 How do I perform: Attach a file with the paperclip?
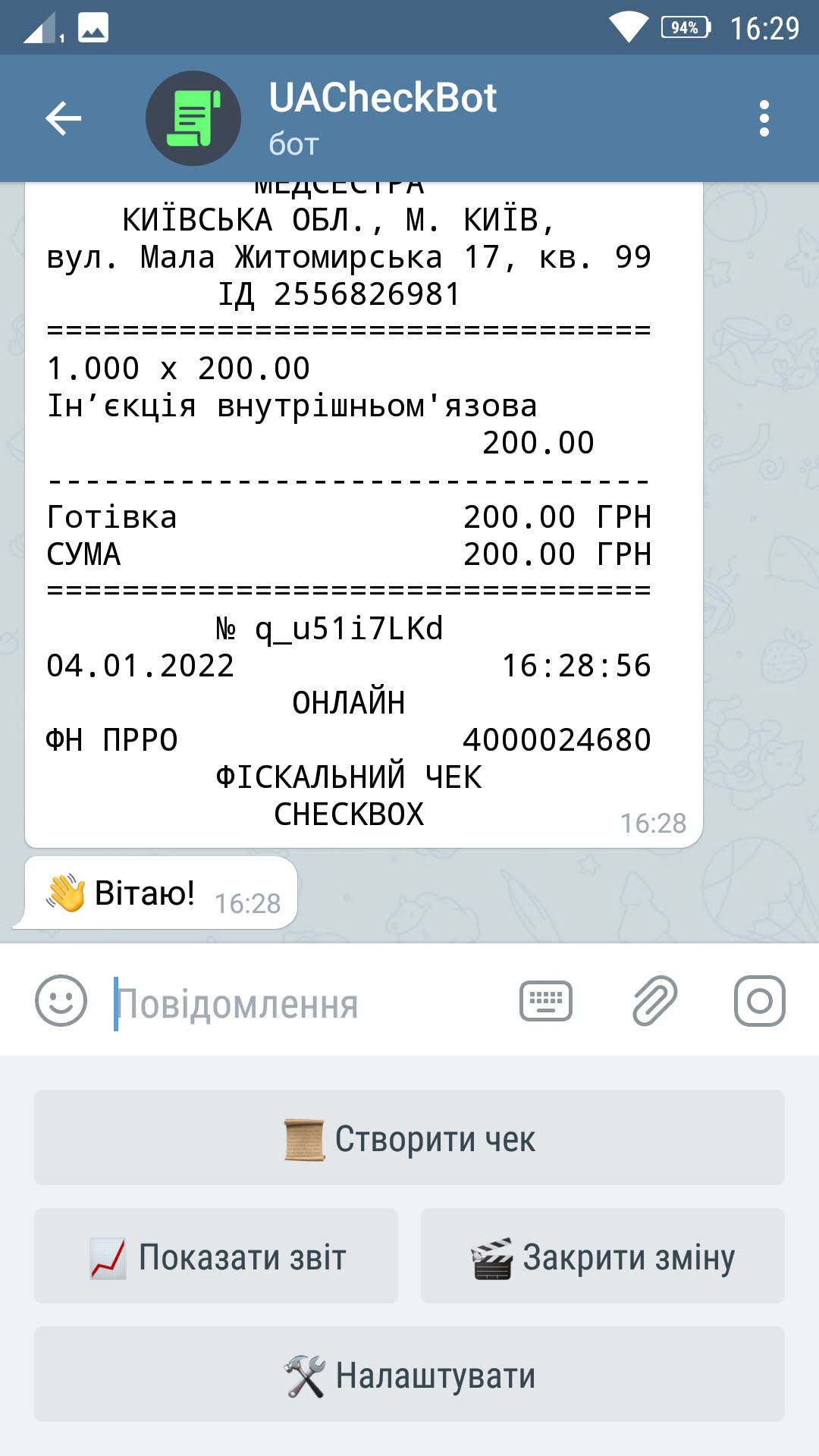654,1001
